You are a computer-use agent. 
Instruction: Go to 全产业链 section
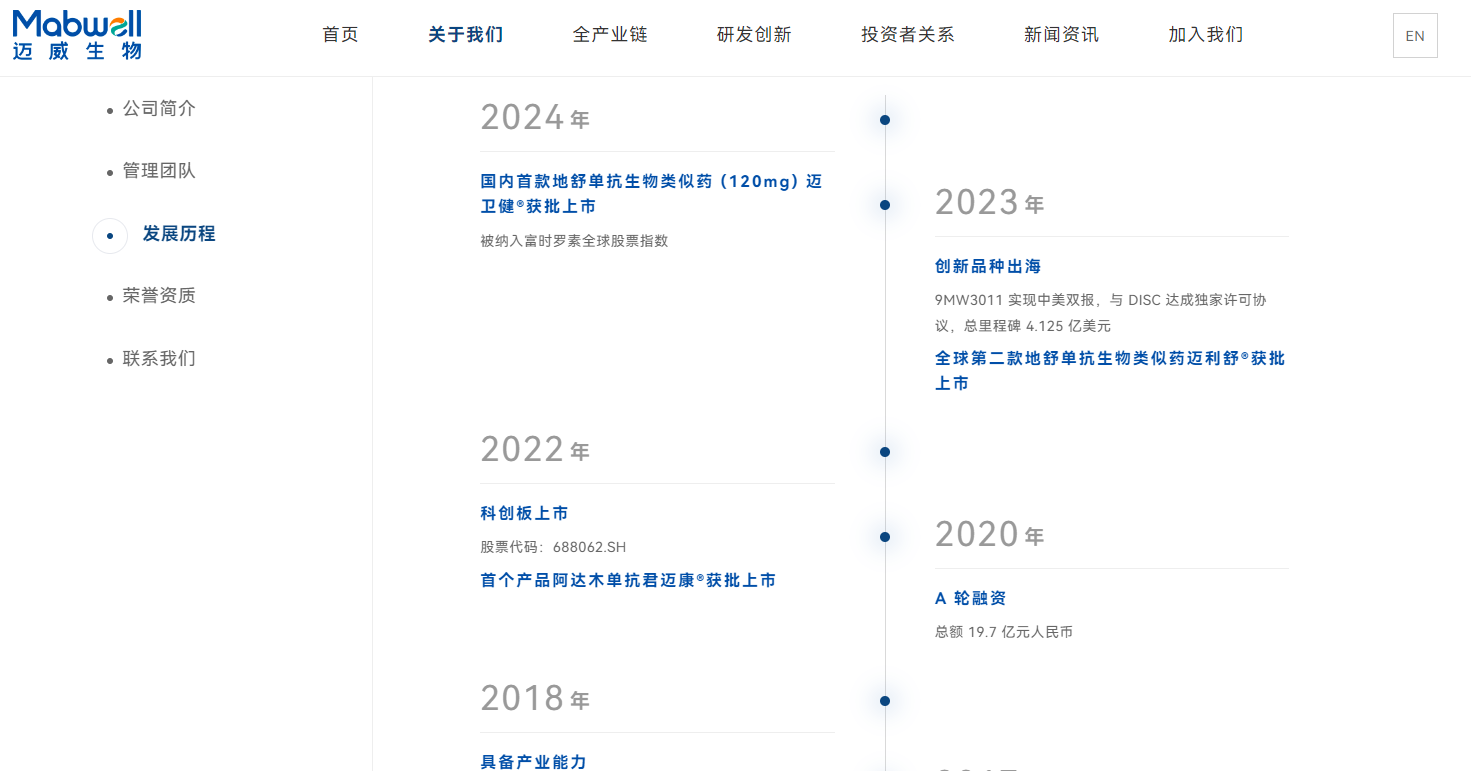tap(610, 35)
